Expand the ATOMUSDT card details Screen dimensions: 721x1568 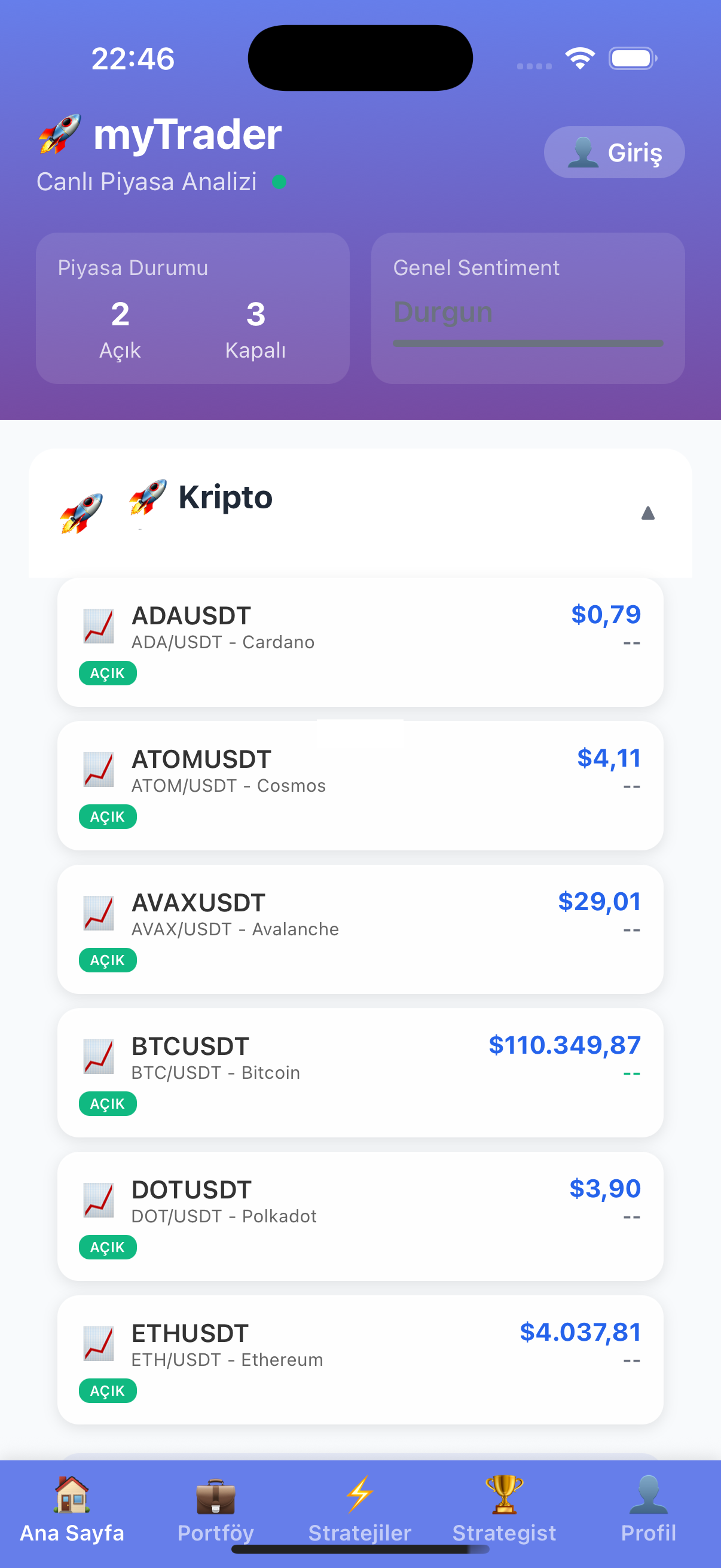[360, 785]
